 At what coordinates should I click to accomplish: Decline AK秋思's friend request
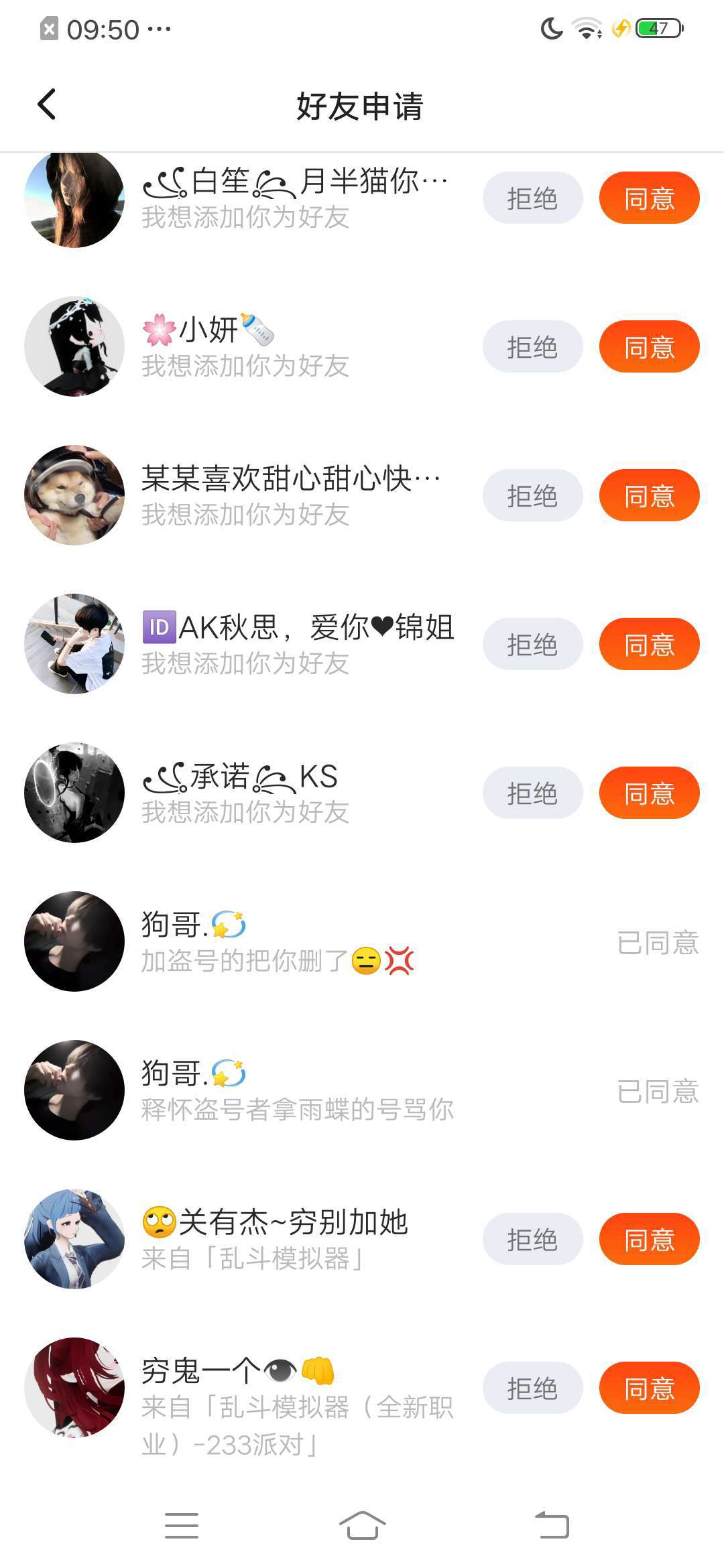[x=532, y=645]
